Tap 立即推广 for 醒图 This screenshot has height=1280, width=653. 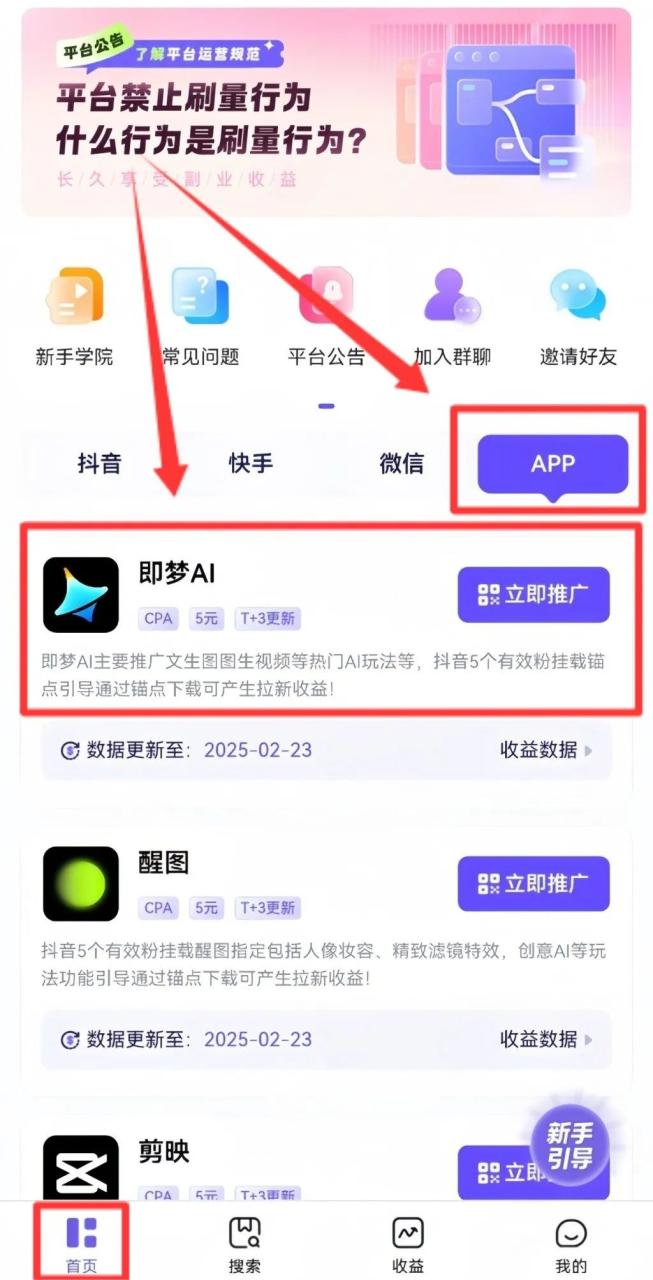(x=533, y=883)
